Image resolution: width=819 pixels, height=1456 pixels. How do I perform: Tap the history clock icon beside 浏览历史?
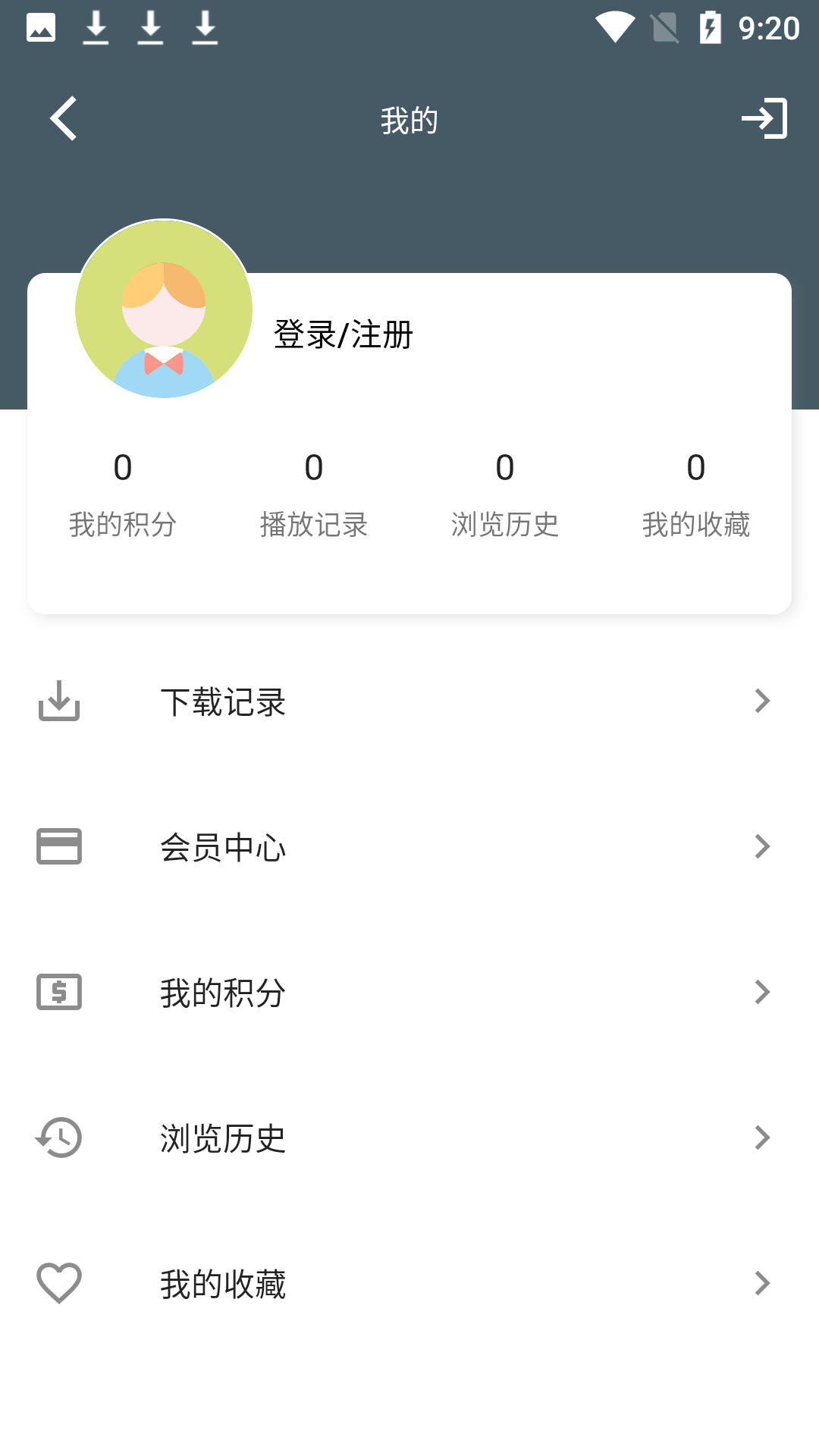pyautogui.click(x=58, y=1137)
